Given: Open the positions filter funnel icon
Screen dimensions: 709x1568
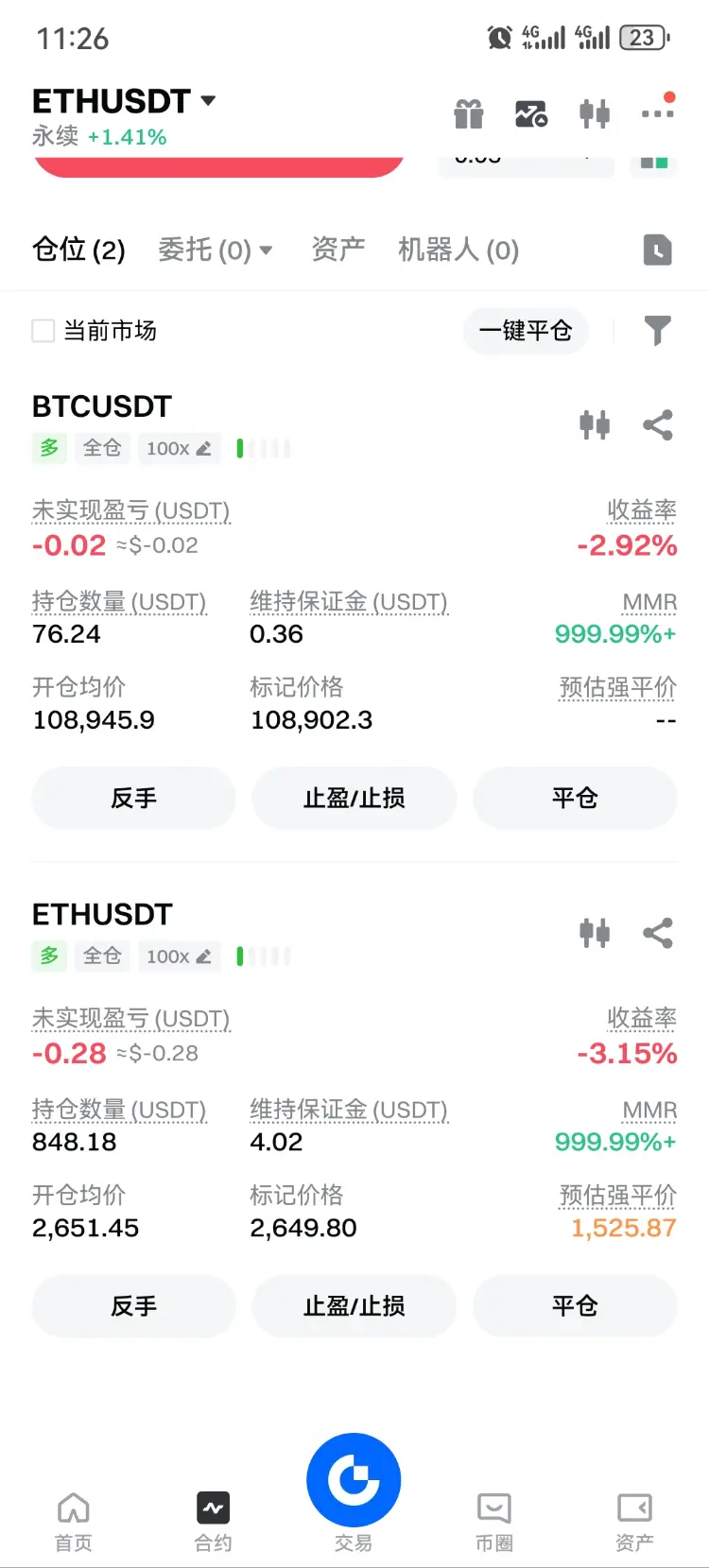Looking at the screenshot, I should click(657, 331).
